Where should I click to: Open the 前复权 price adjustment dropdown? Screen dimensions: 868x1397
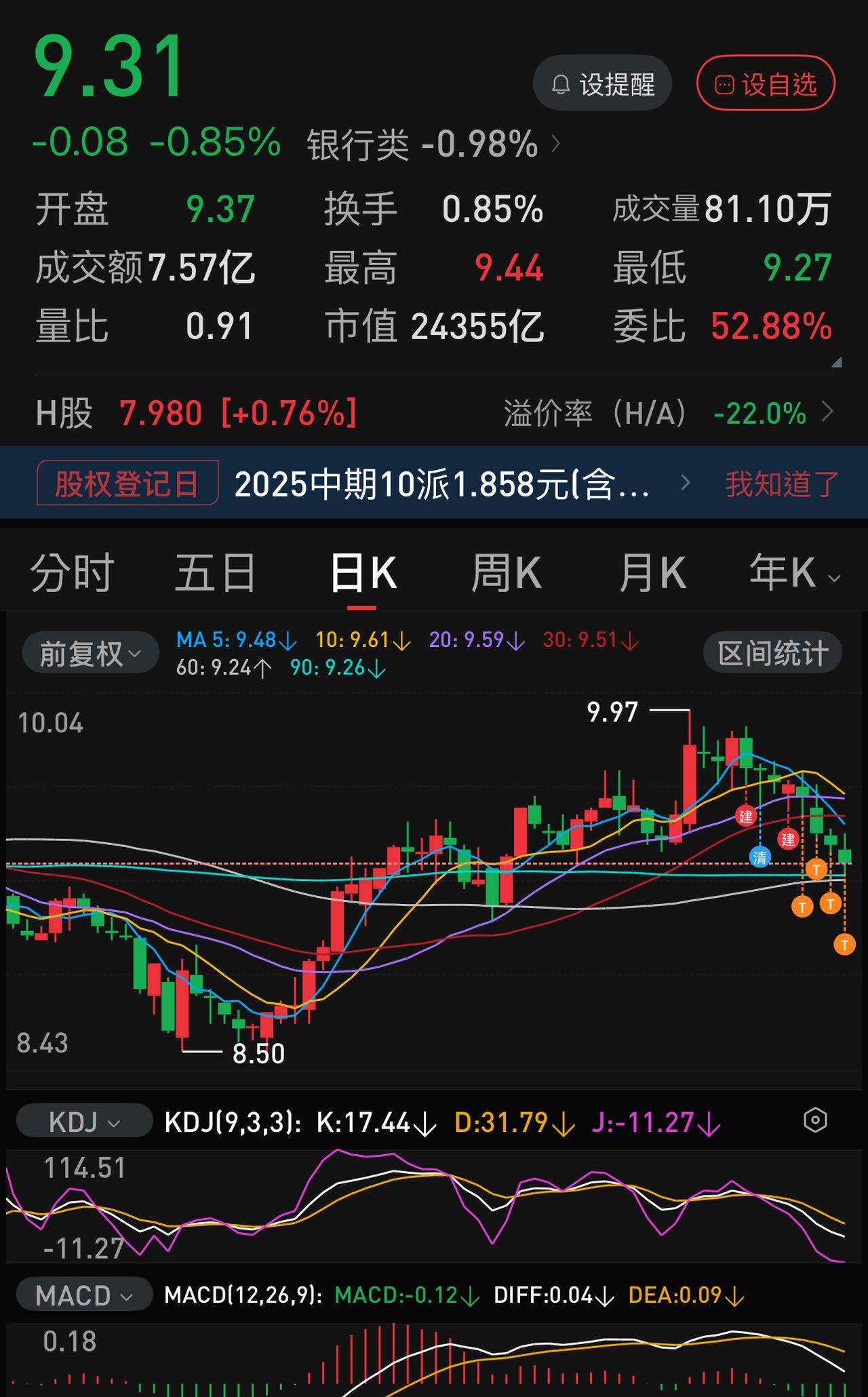coord(89,652)
